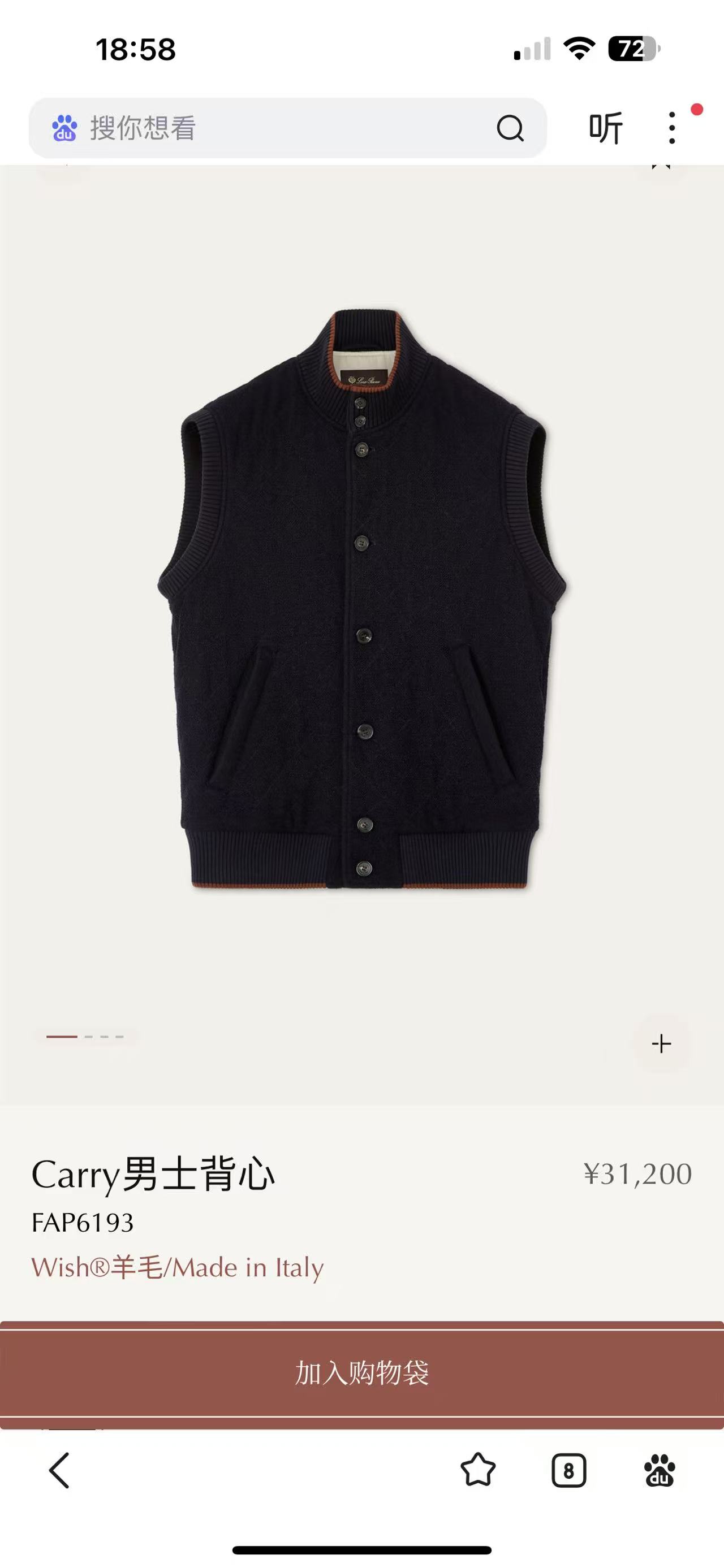The width and height of the screenshot is (724, 1568).
Task: Go back with the bottom arrow
Action: [x=59, y=1471]
